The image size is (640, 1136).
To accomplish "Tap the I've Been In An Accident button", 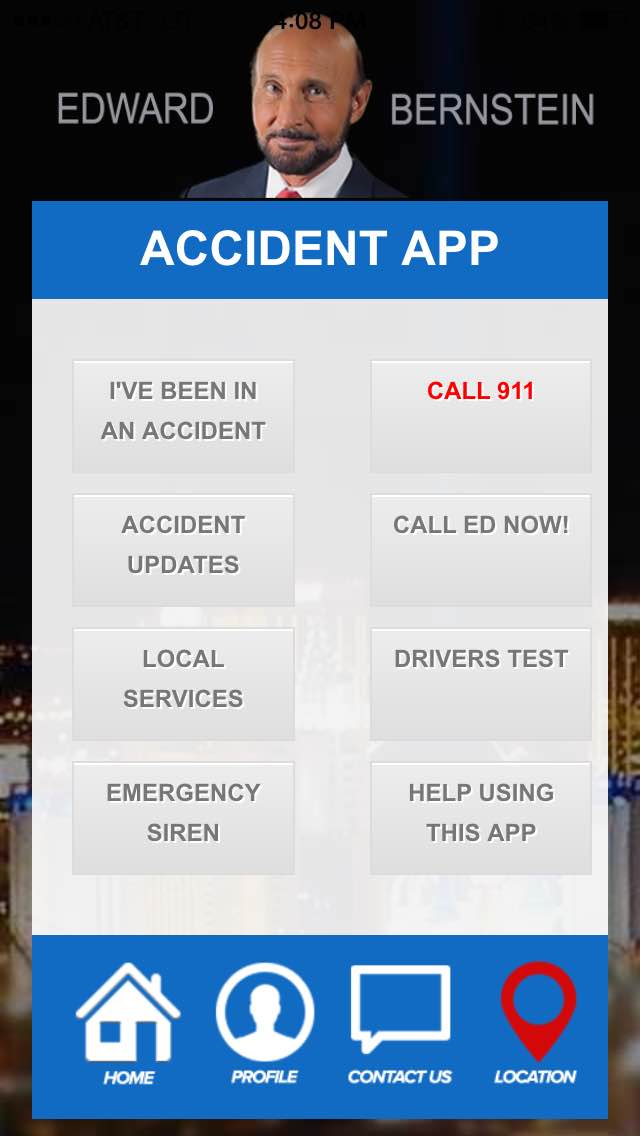I will click(183, 417).
